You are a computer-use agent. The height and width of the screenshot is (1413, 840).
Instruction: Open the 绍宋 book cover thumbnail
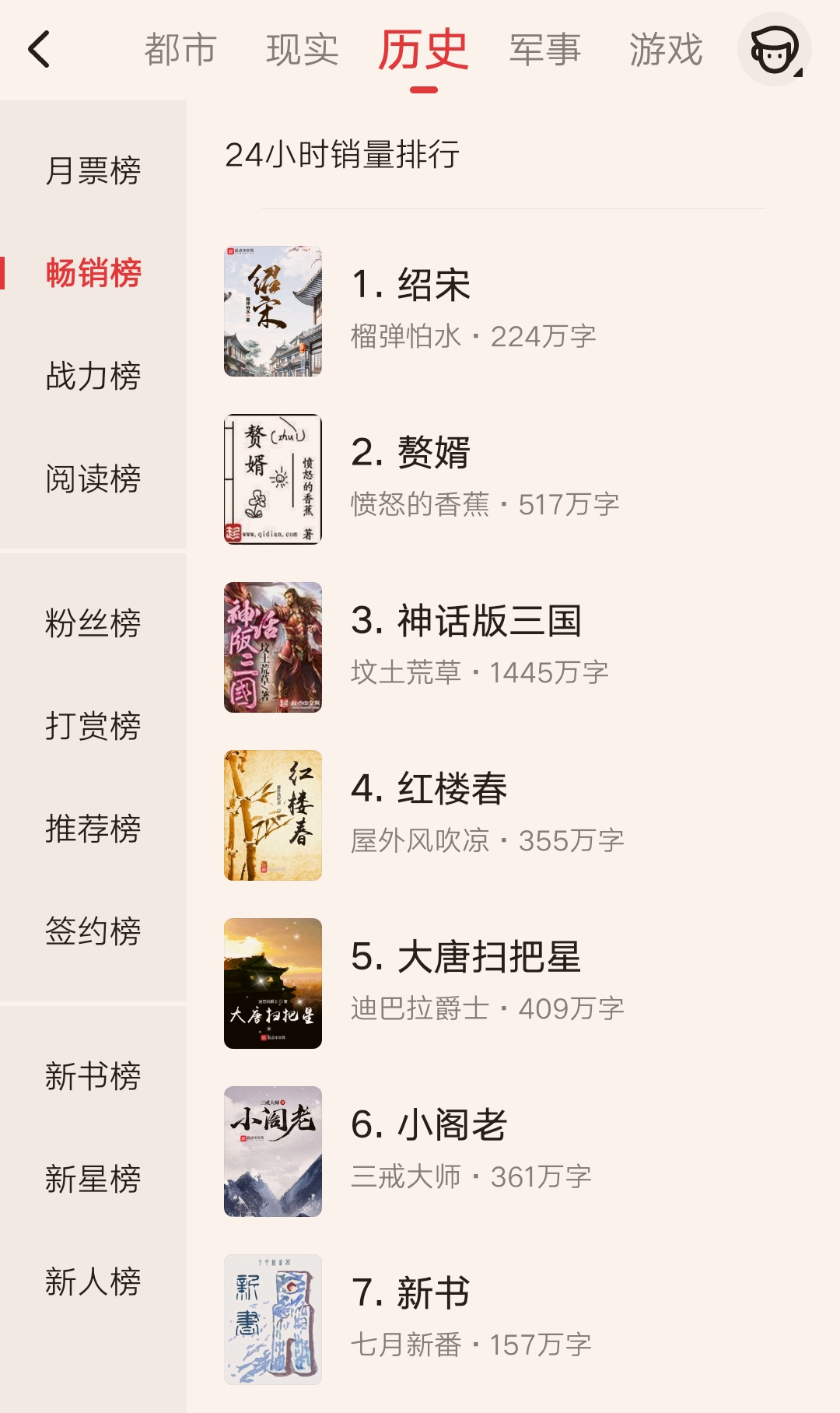(274, 310)
